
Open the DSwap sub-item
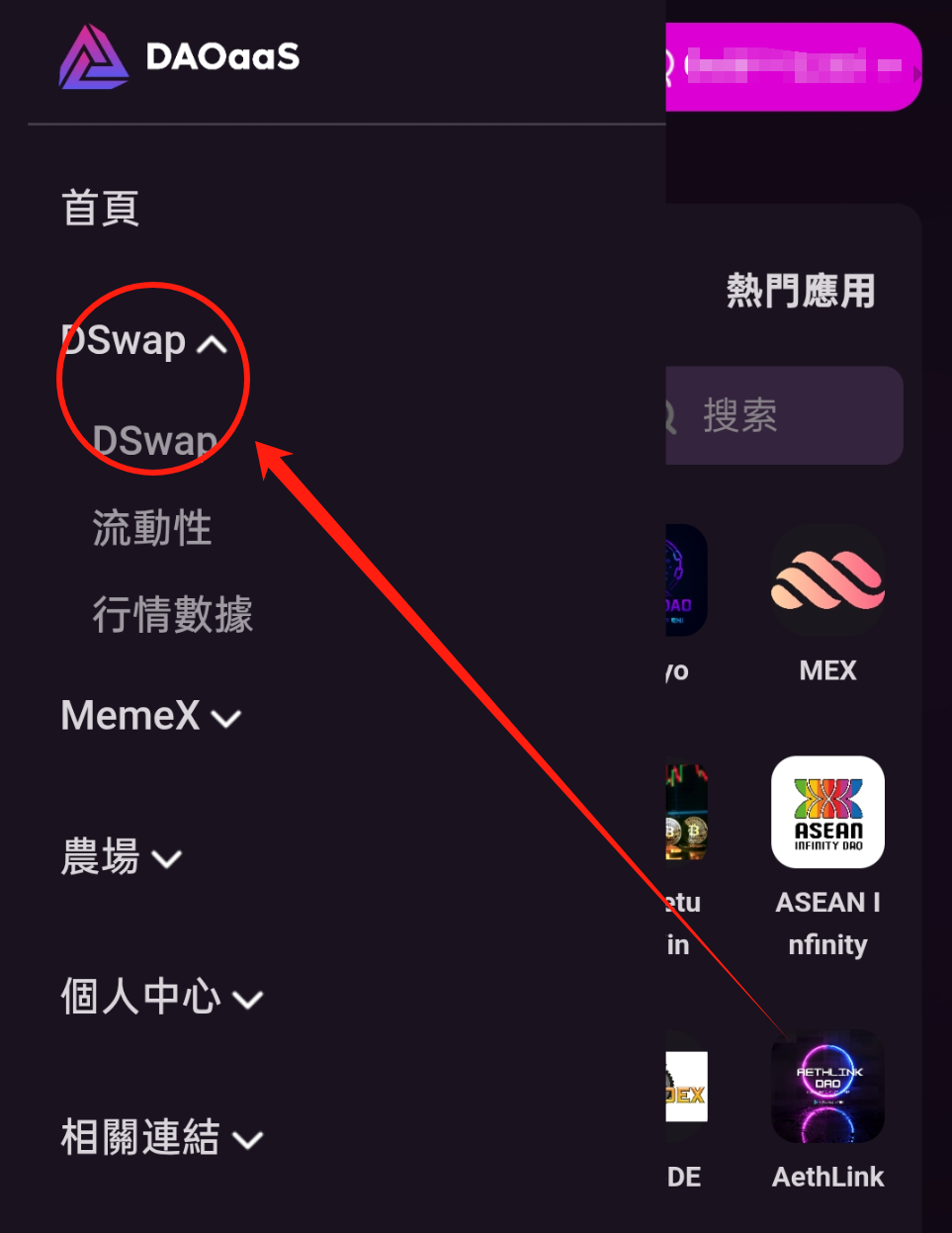pyautogui.click(x=154, y=441)
